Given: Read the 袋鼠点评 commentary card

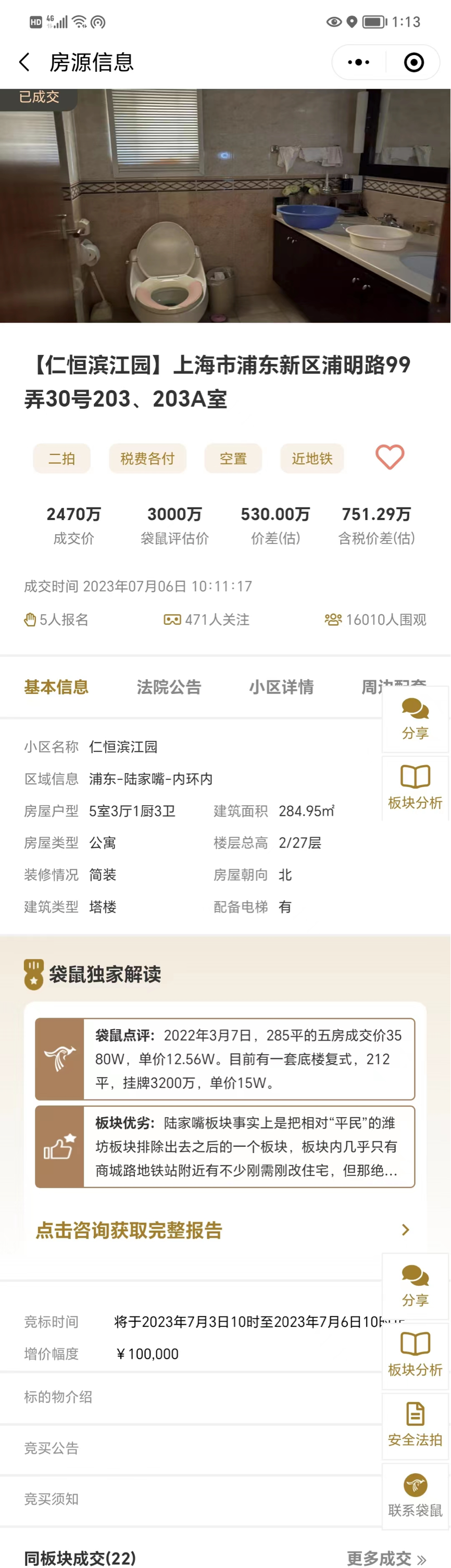Looking at the screenshot, I should pyautogui.click(x=225, y=1058).
